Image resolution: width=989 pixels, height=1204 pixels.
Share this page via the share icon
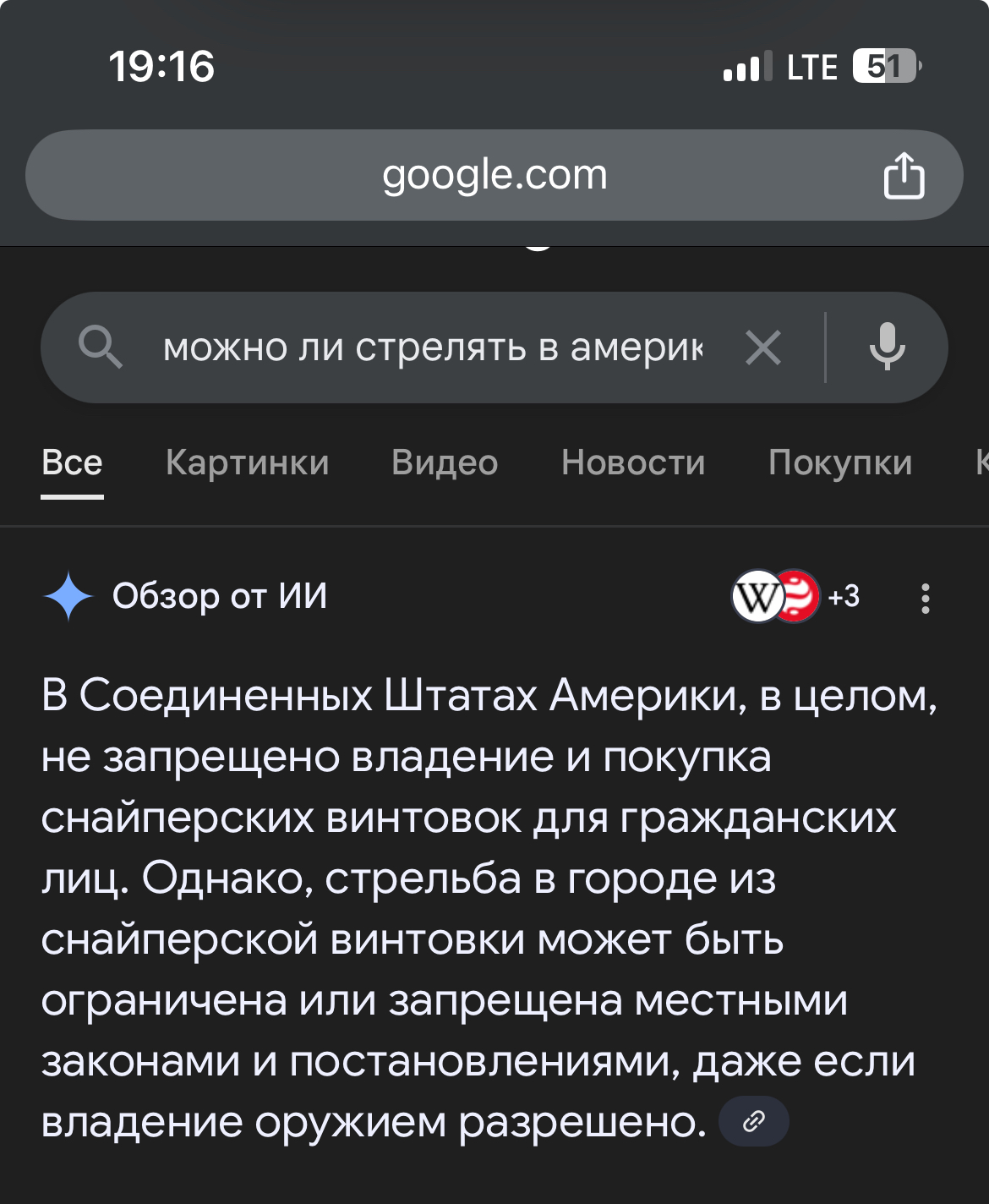pyautogui.click(x=904, y=176)
